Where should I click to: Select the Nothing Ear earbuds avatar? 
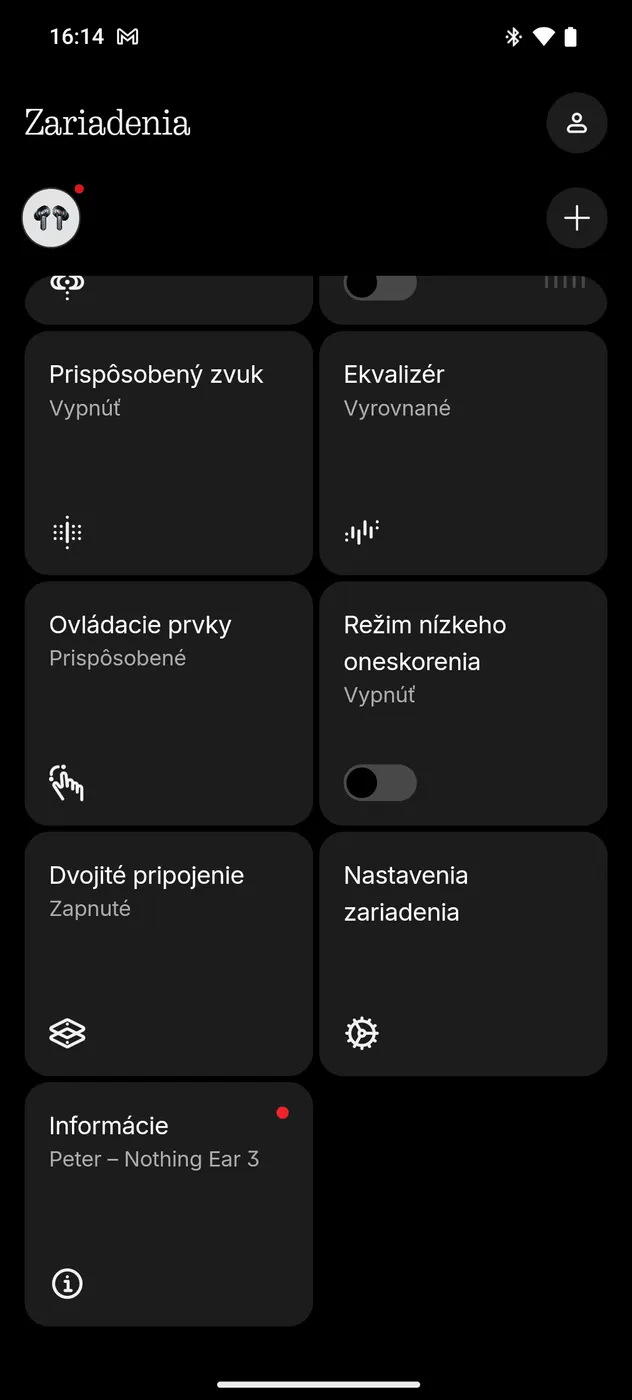click(x=51, y=218)
